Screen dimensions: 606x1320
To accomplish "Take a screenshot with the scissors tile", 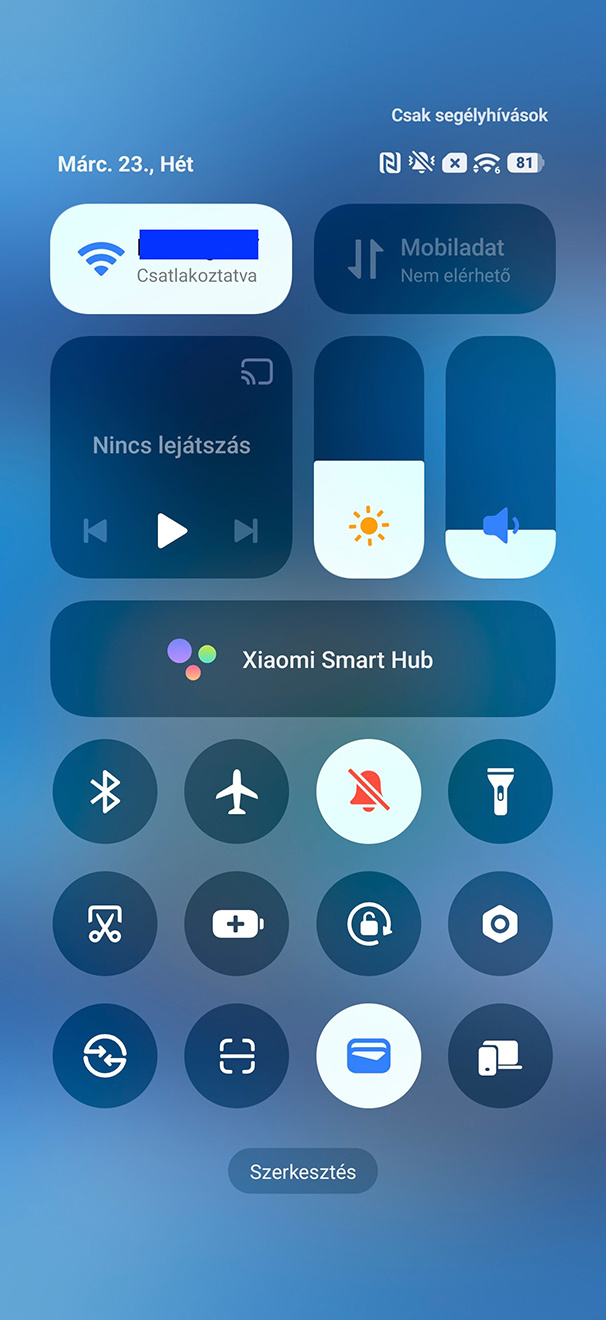I will [x=105, y=924].
